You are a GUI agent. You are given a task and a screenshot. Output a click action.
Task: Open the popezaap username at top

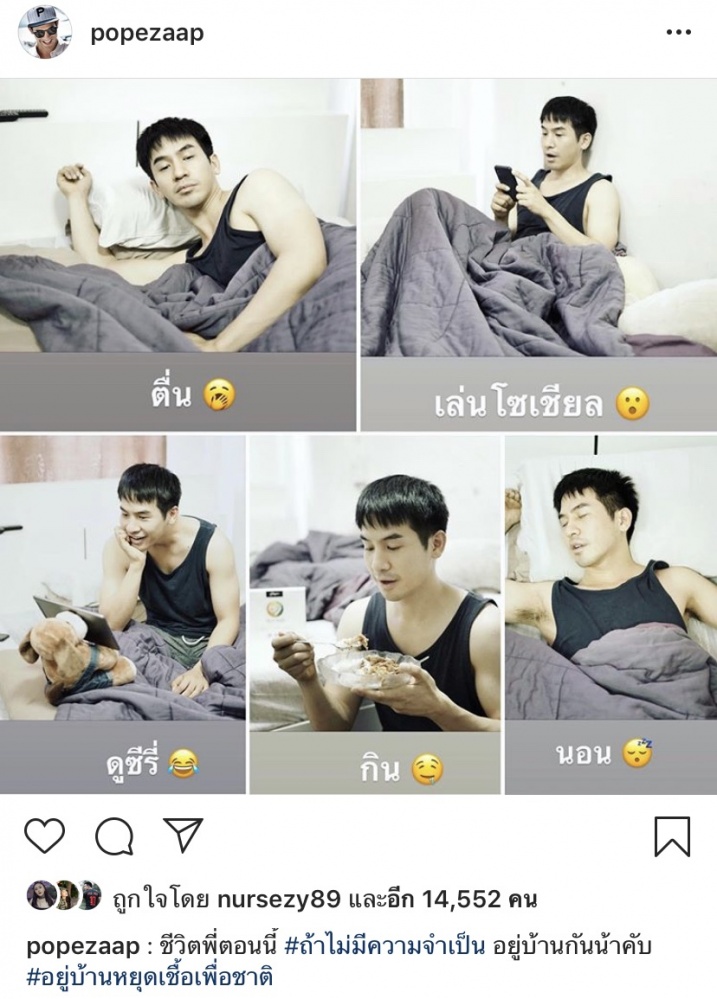(147, 32)
